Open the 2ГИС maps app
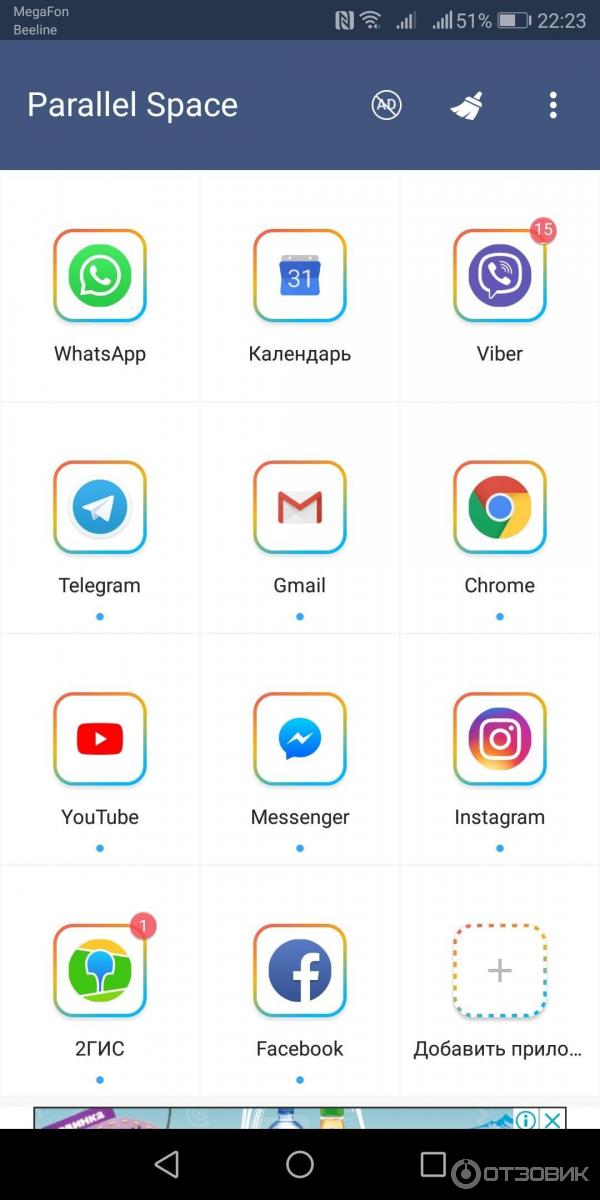The height and width of the screenshot is (1200, 600). (100, 971)
